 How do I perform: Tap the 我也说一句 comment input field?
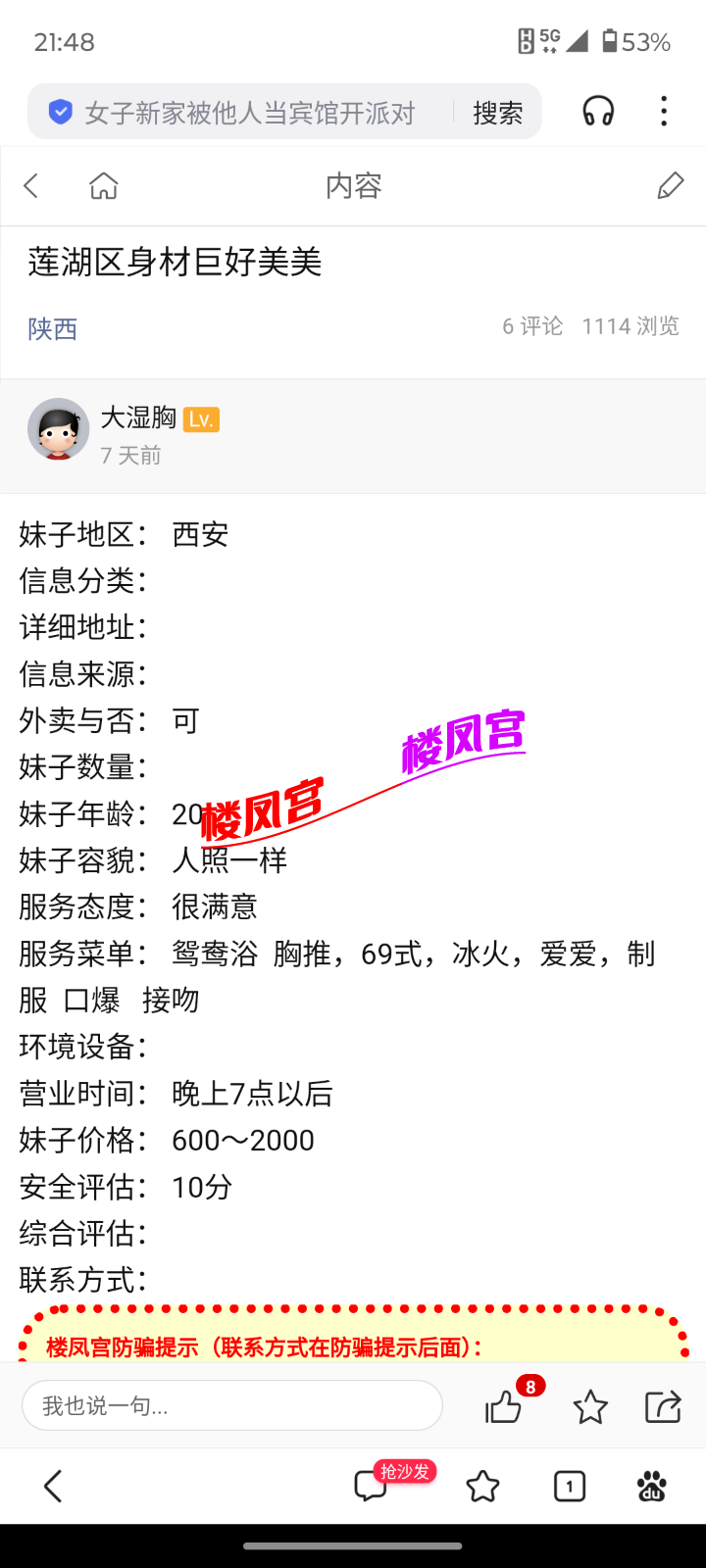[231, 1405]
